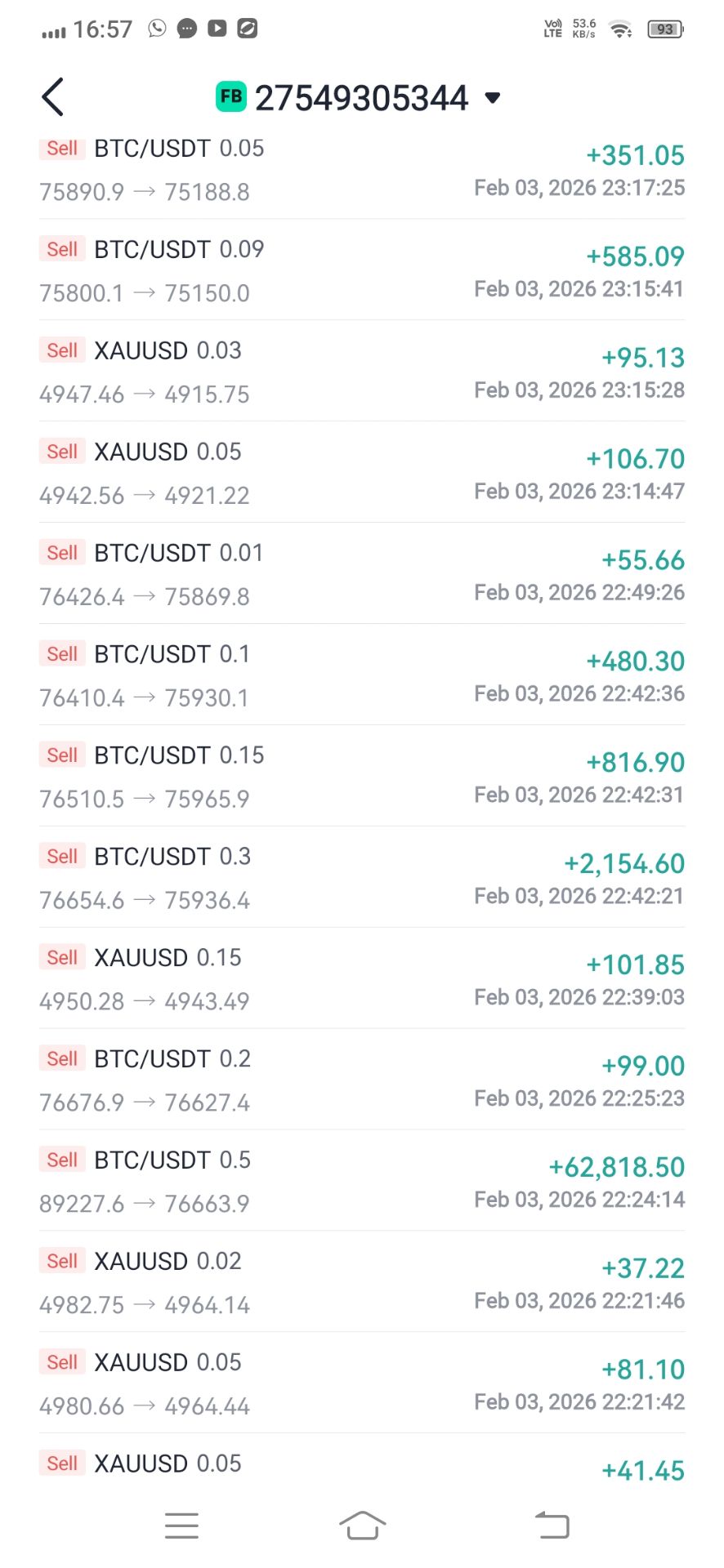Open the BTC/USDT 0.5 trade with +62,818.50
Image resolution: width=724 pixels, height=1568 pixels.
pyautogui.click(x=361, y=1182)
